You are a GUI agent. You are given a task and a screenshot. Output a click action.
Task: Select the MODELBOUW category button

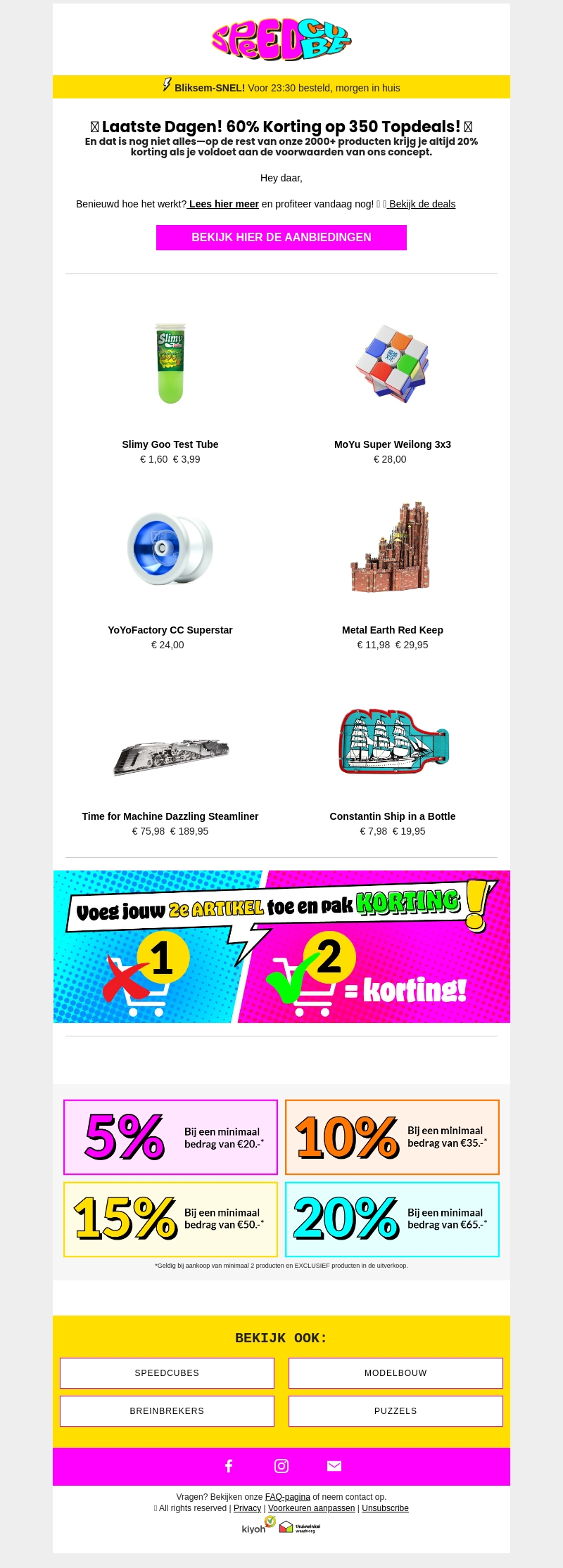[x=396, y=1373]
